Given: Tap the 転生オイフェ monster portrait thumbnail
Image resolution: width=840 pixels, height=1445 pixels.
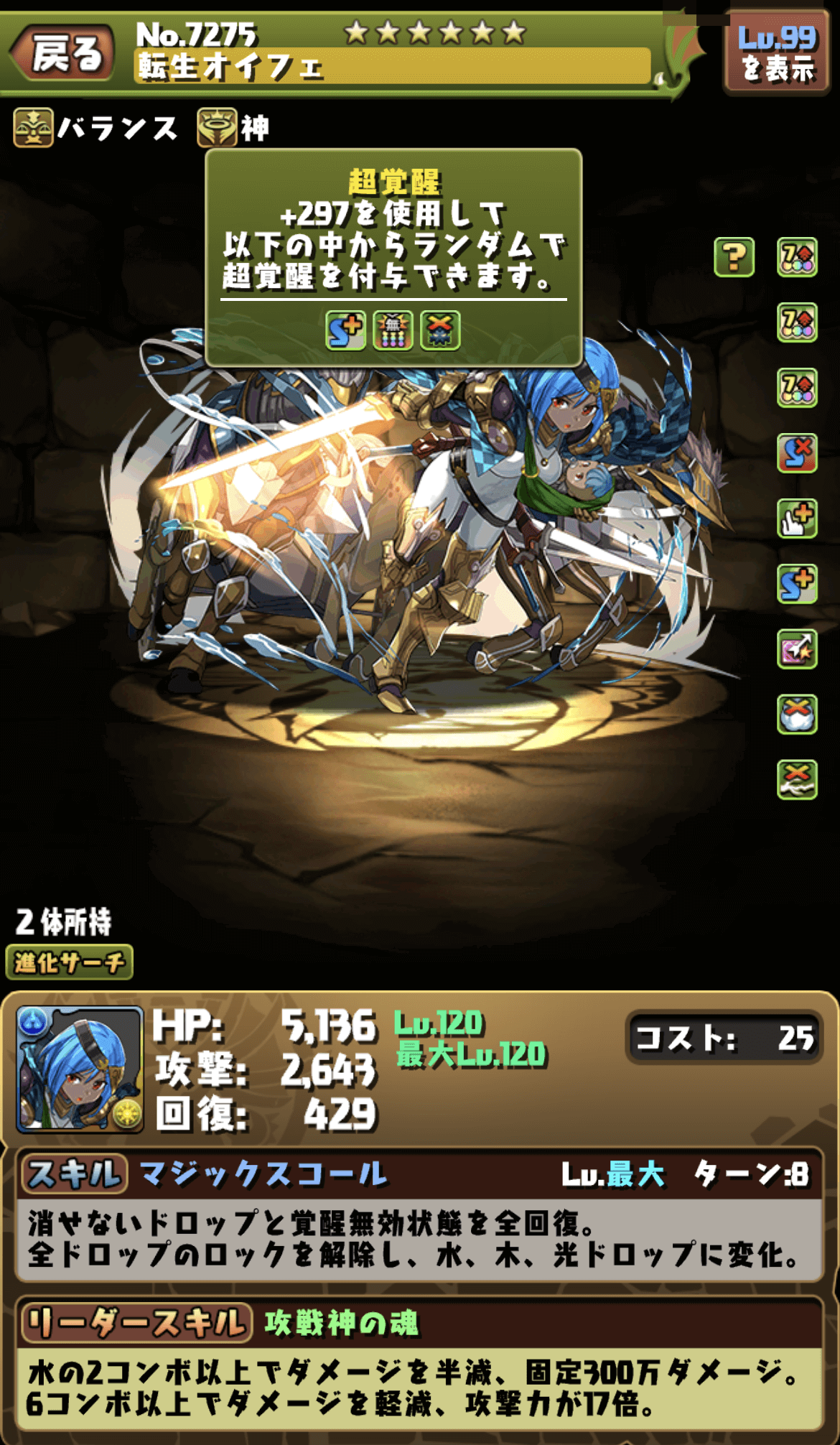Looking at the screenshot, I should 79,1069.
